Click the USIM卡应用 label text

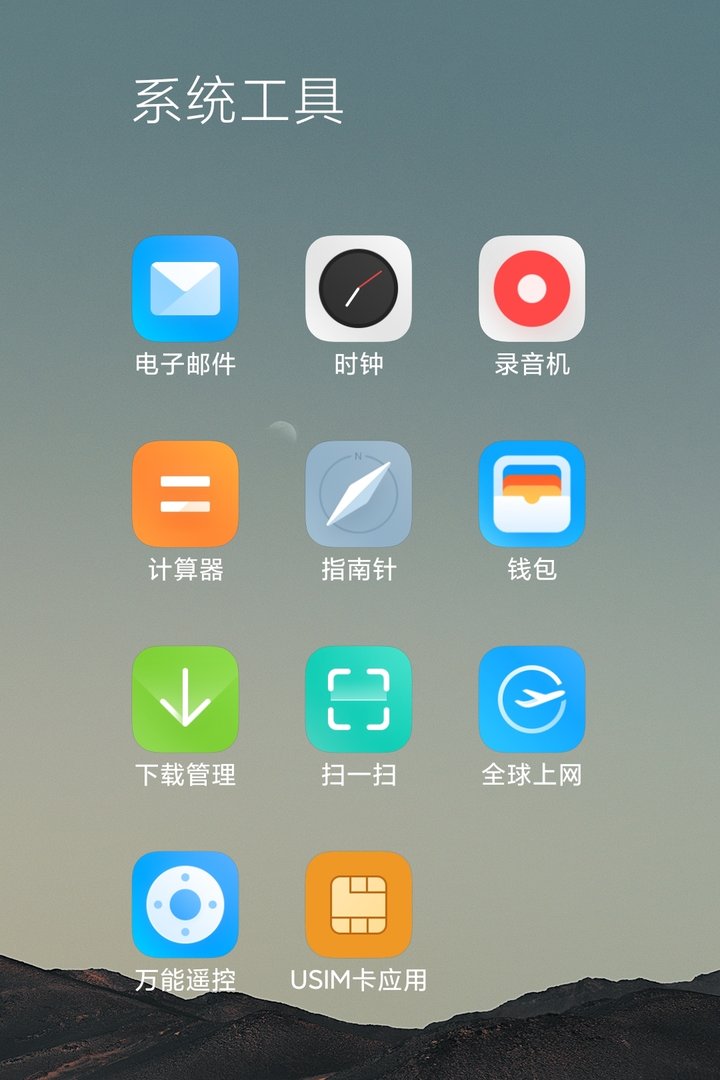click(x=360, y=980)
